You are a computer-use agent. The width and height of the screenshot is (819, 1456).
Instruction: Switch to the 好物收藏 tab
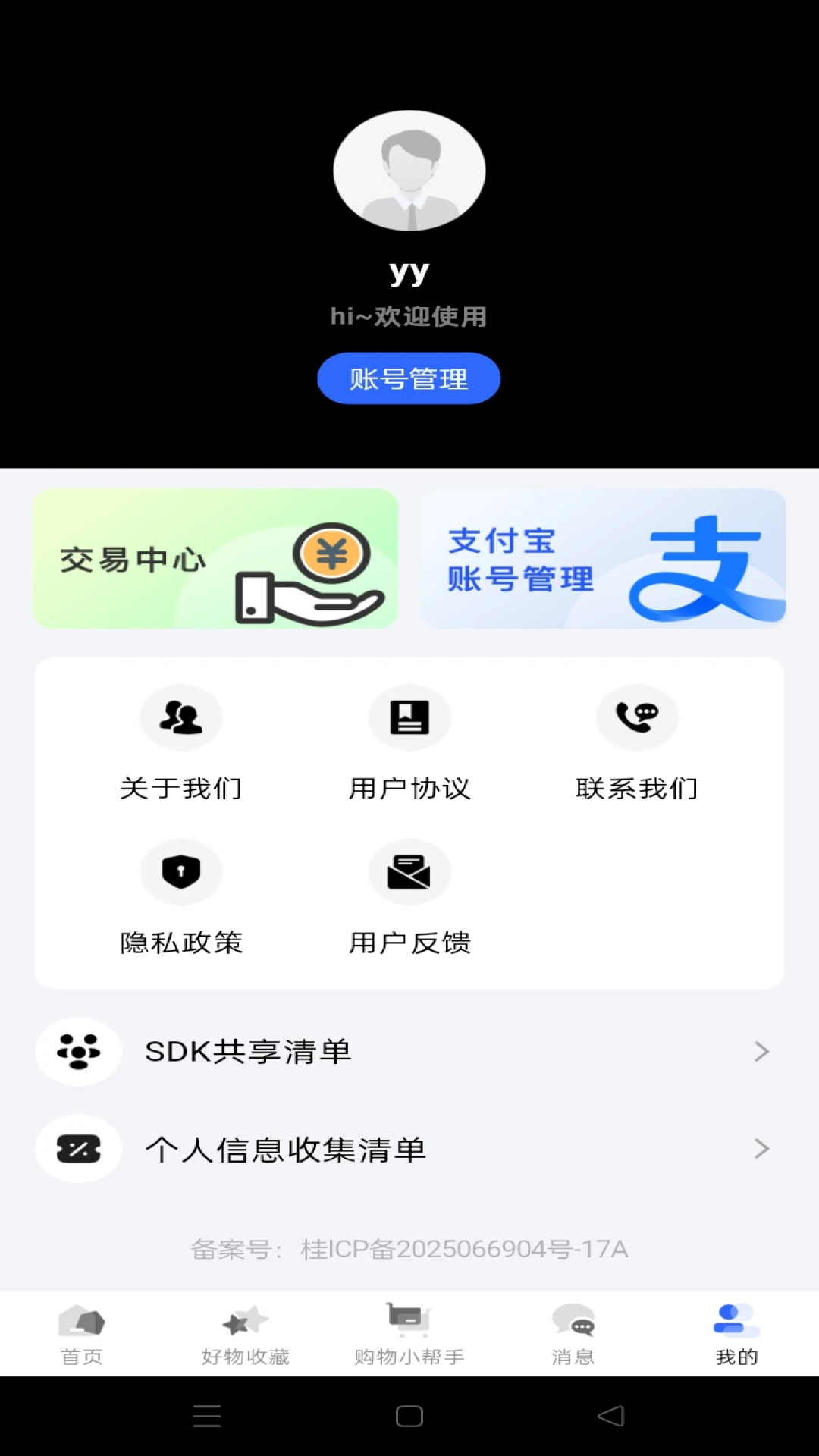pyautogui.click(x=246, y=1335)
